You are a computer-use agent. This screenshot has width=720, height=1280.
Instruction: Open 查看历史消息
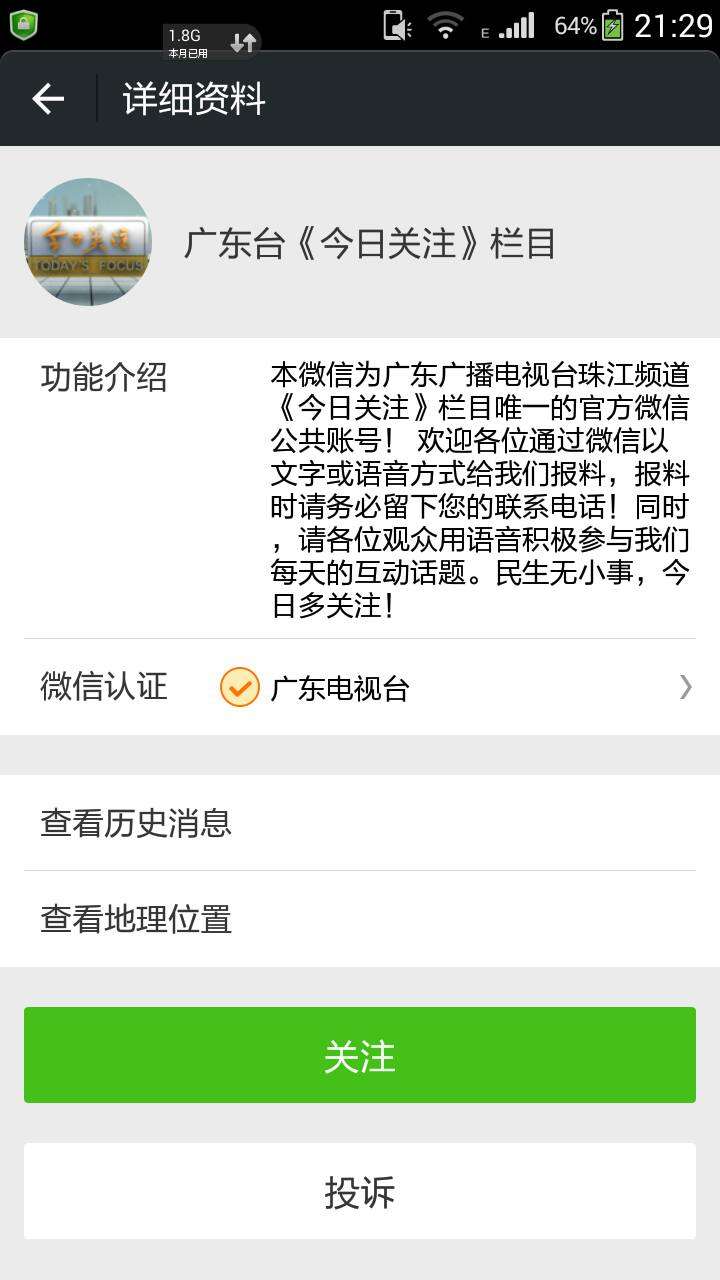point(360,823)
